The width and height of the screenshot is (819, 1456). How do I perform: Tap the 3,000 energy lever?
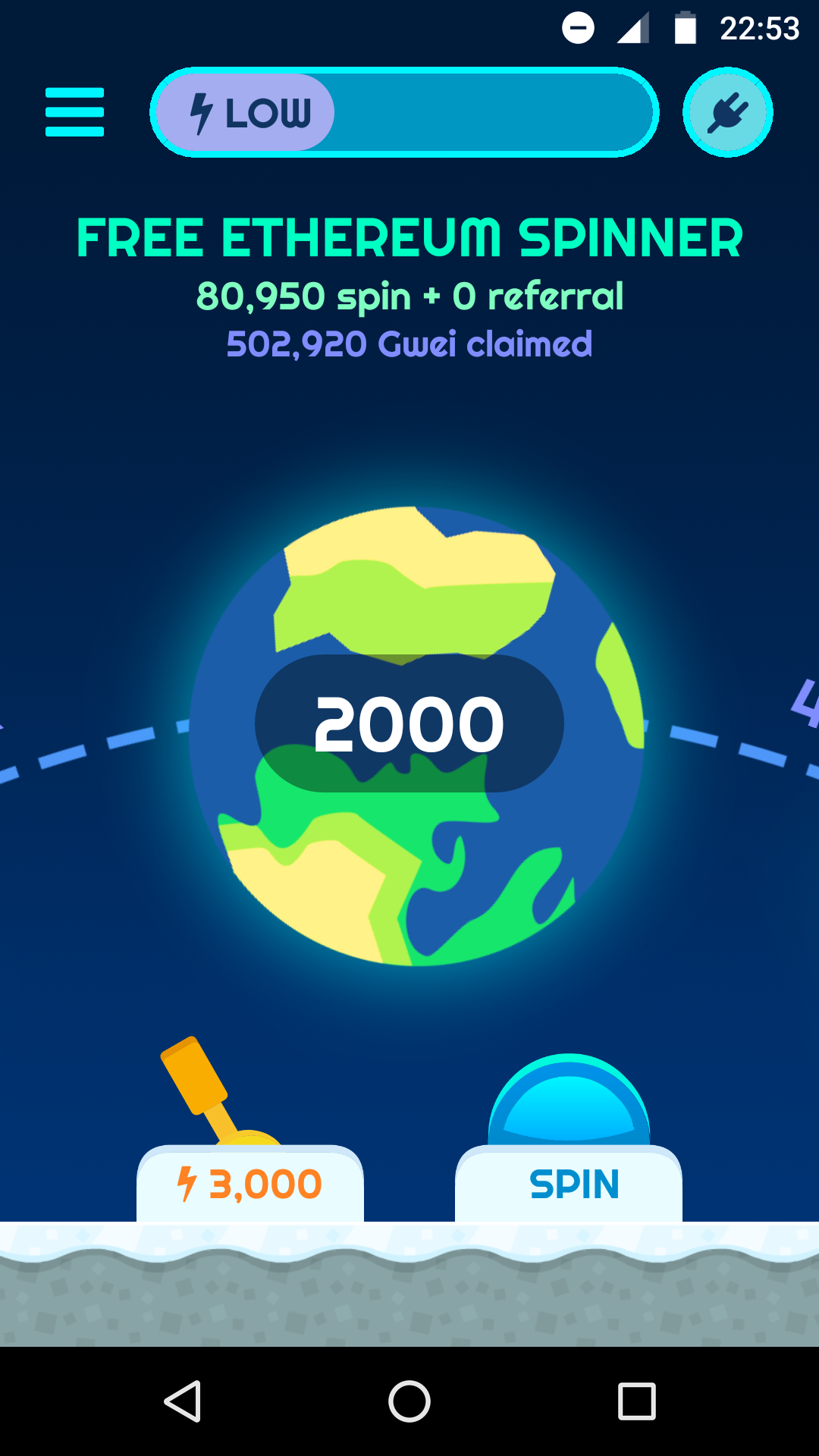[x=250, y=1181]
